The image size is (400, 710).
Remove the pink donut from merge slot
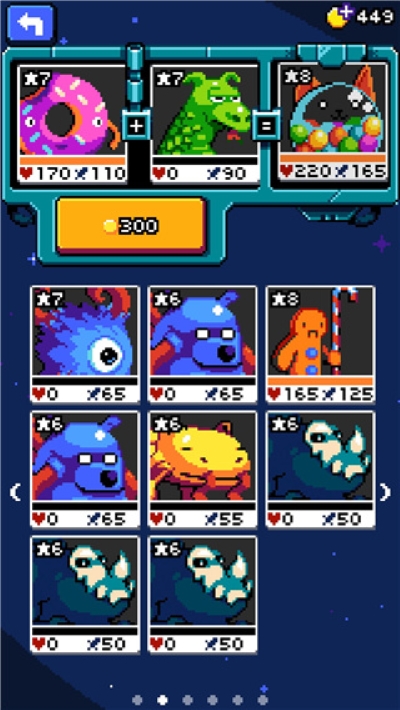[x=72, y=124]
